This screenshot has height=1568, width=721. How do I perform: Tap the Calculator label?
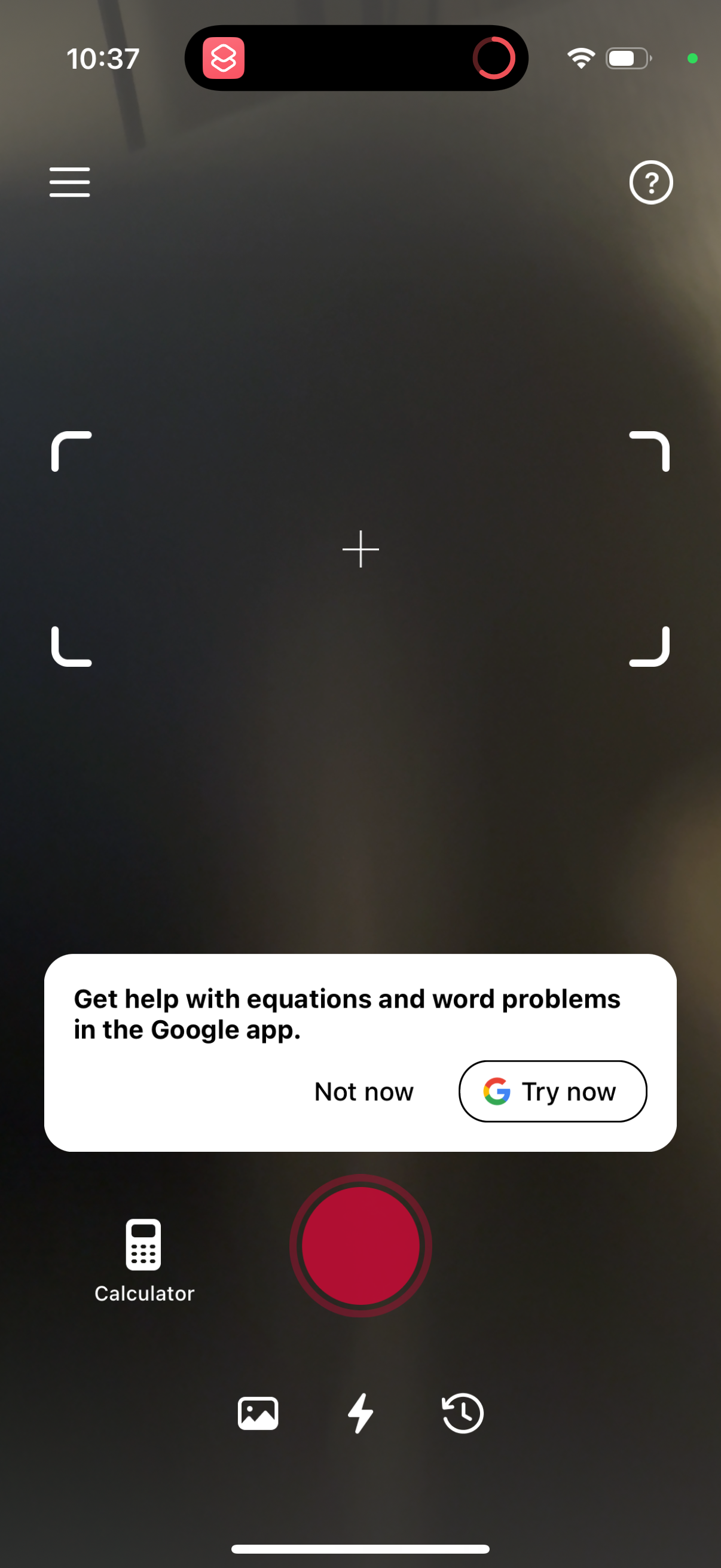tap(143, 1293)
